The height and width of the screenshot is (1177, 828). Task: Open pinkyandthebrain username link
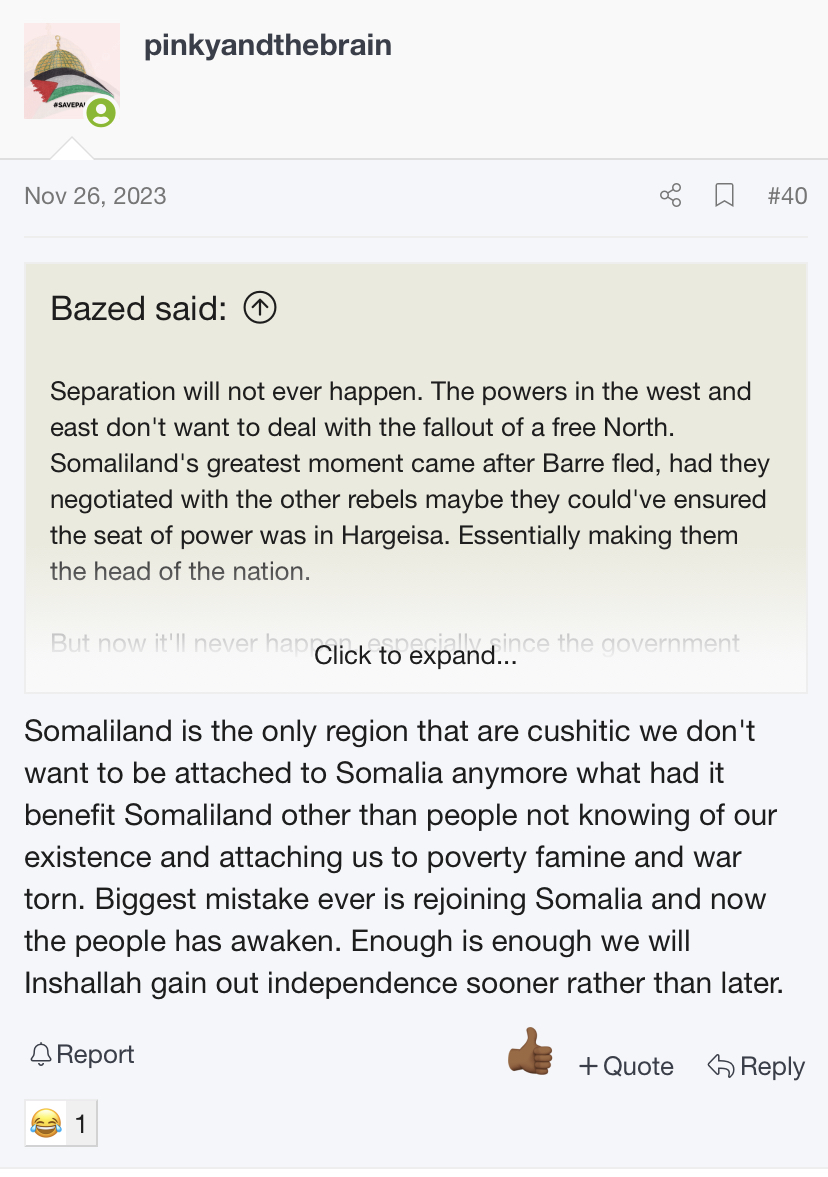267,45
